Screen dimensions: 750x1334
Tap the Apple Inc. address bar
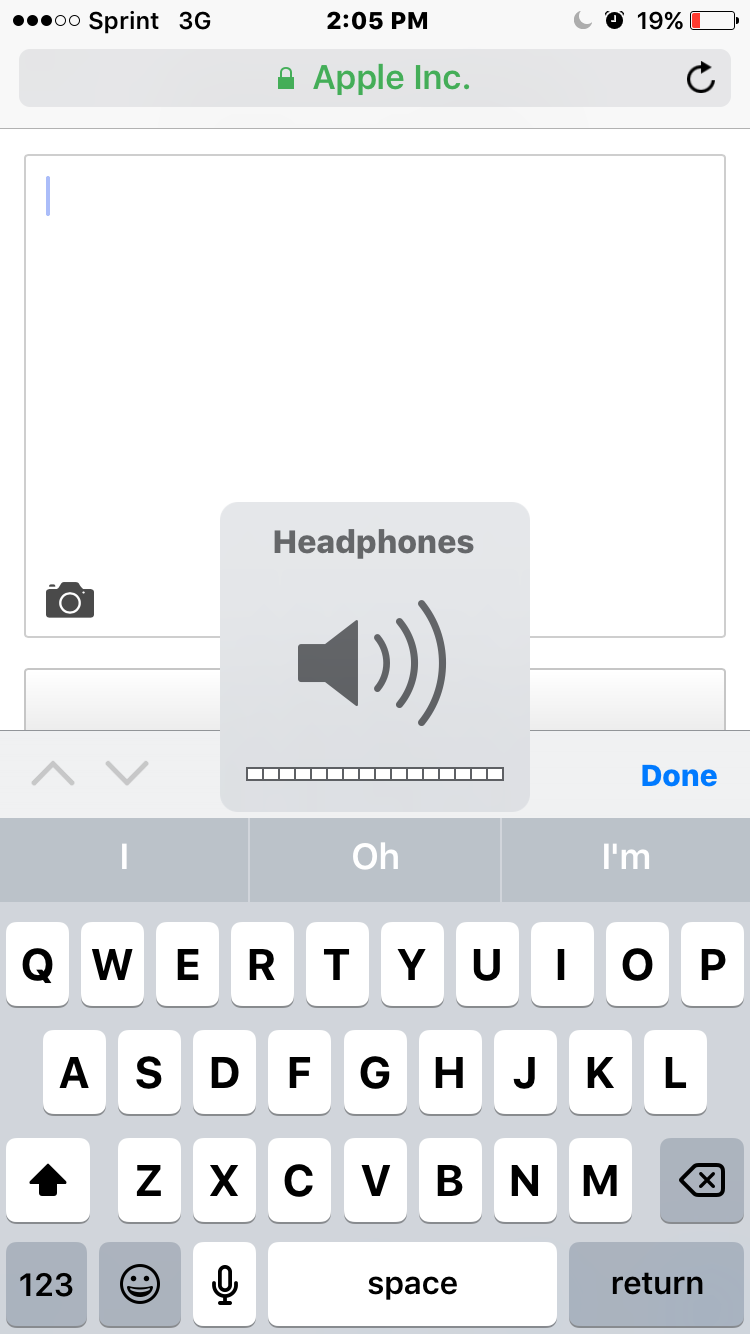[x=374, y=78]
